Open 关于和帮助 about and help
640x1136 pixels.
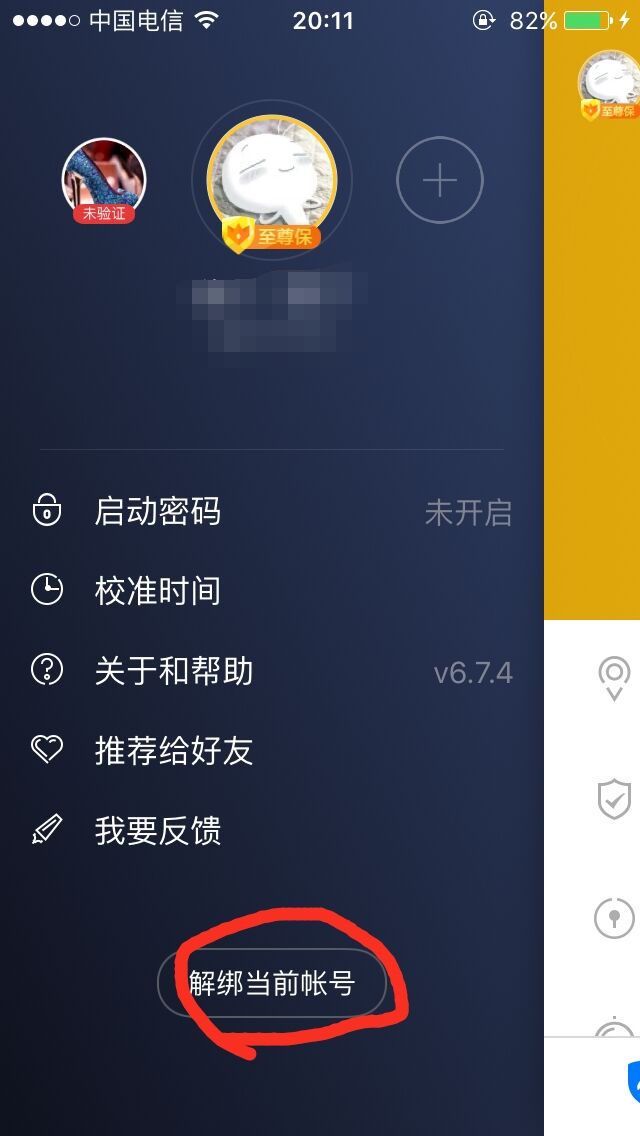click(x=272, y=670)
